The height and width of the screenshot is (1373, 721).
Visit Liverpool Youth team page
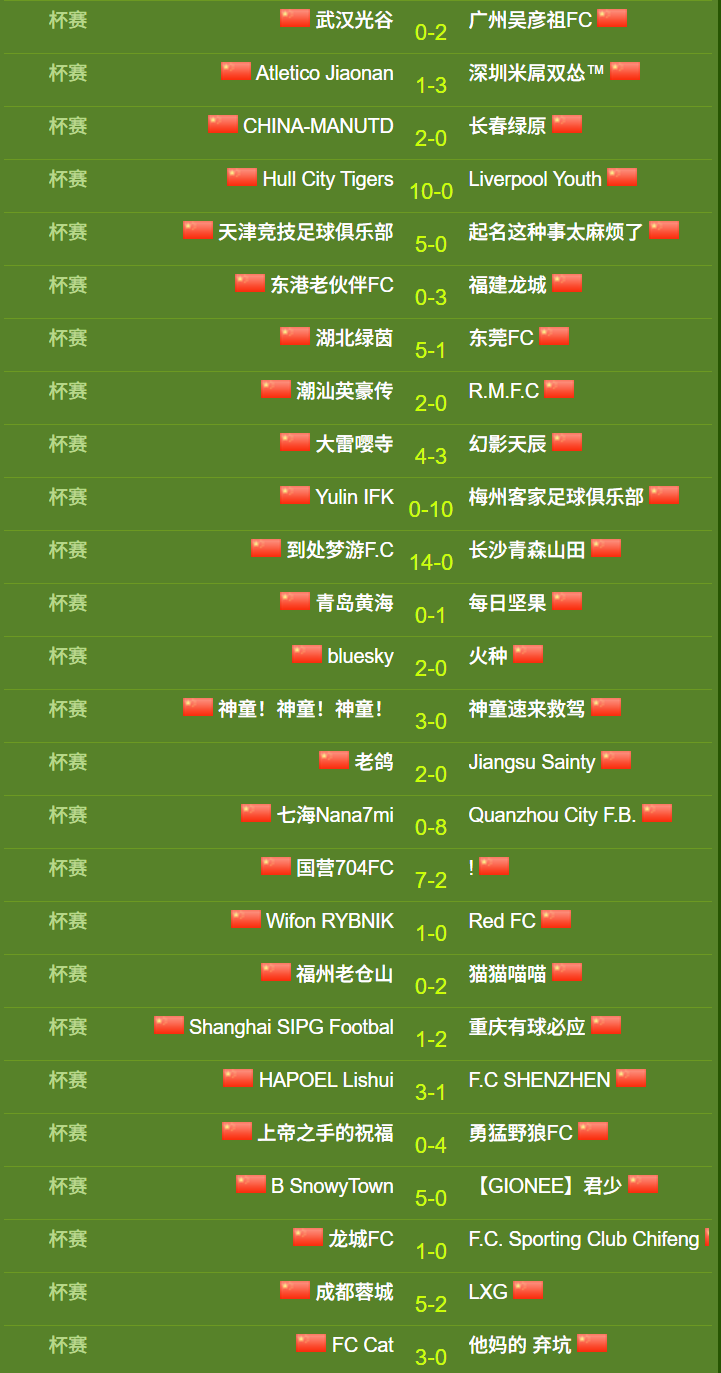pos(535,179)
